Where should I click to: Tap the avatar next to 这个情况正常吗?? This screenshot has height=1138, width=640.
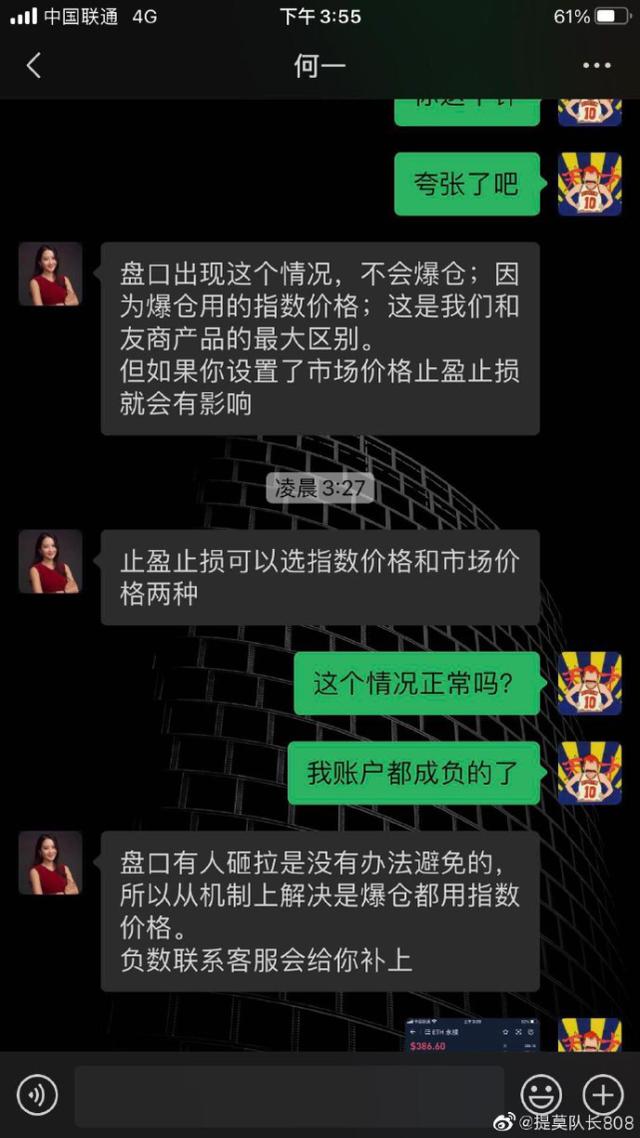tap(589, 684)
